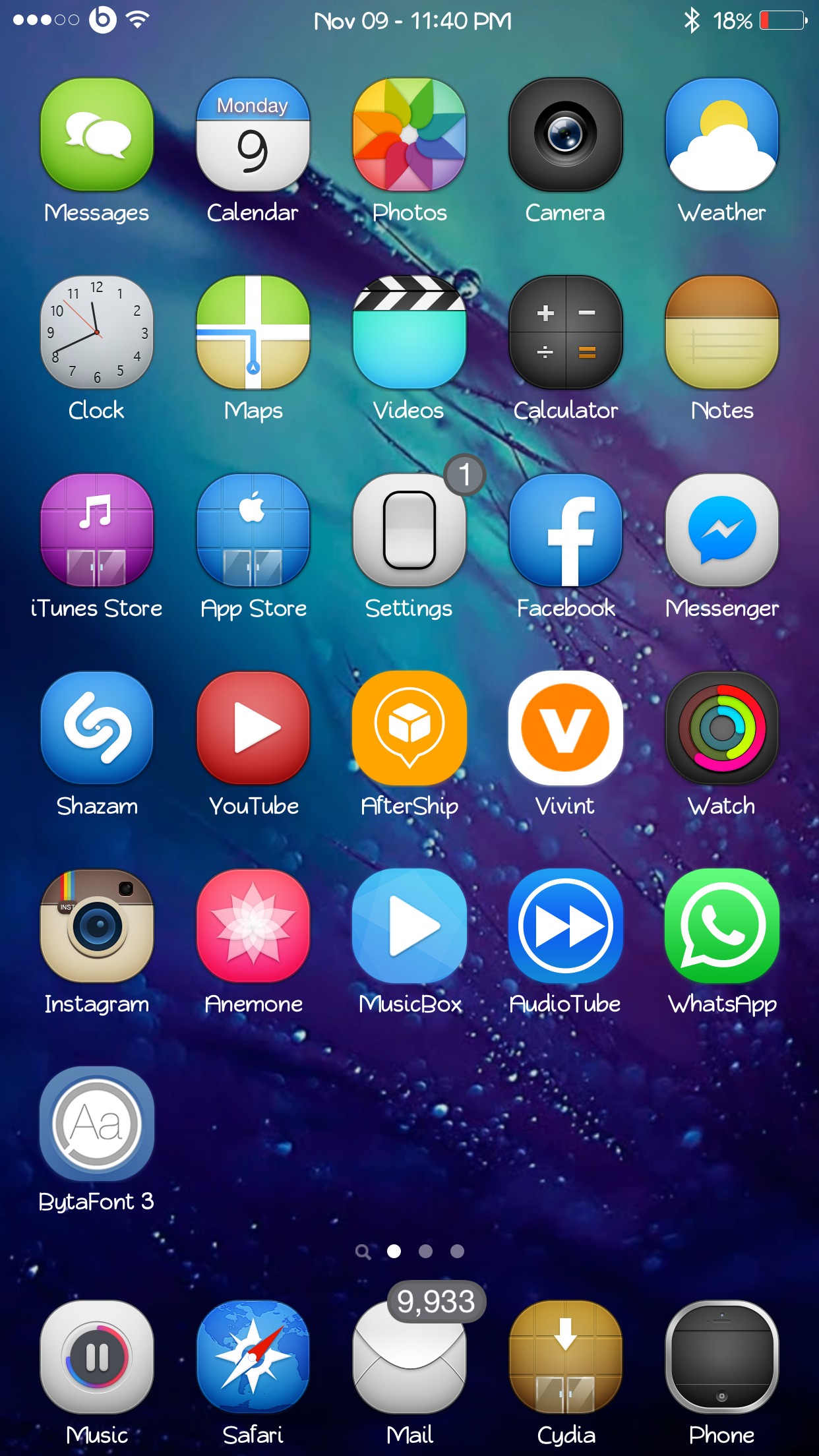The width and height of the screenshot is (819, 1456).
Task: Open the Notes app
Action: 722,333
